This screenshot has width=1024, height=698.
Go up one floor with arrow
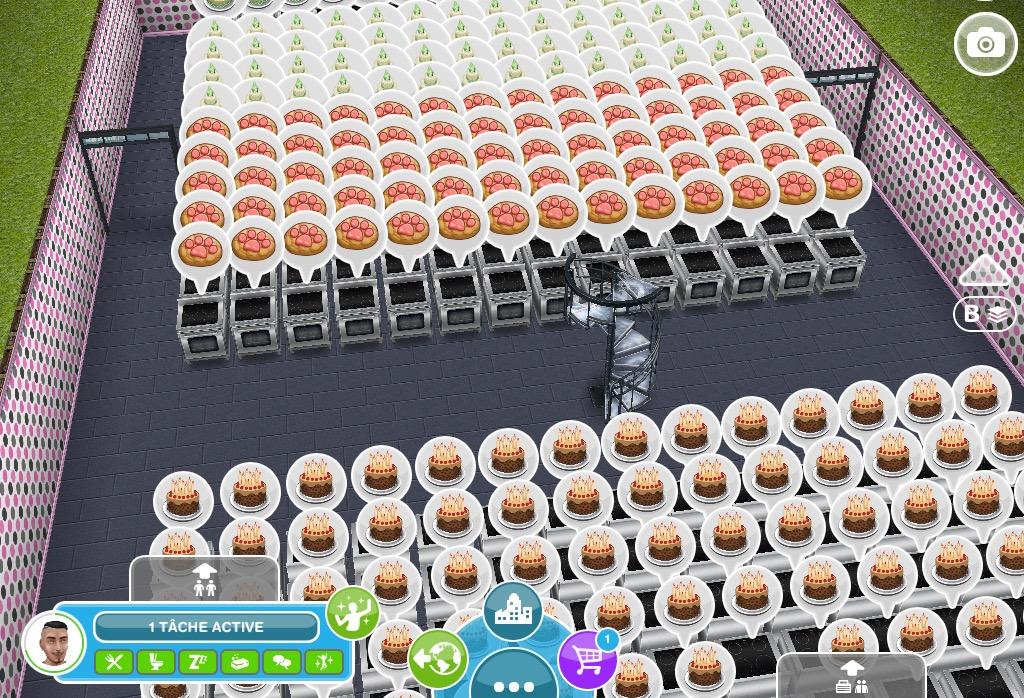pyautogui.click(x=984, y=272)
